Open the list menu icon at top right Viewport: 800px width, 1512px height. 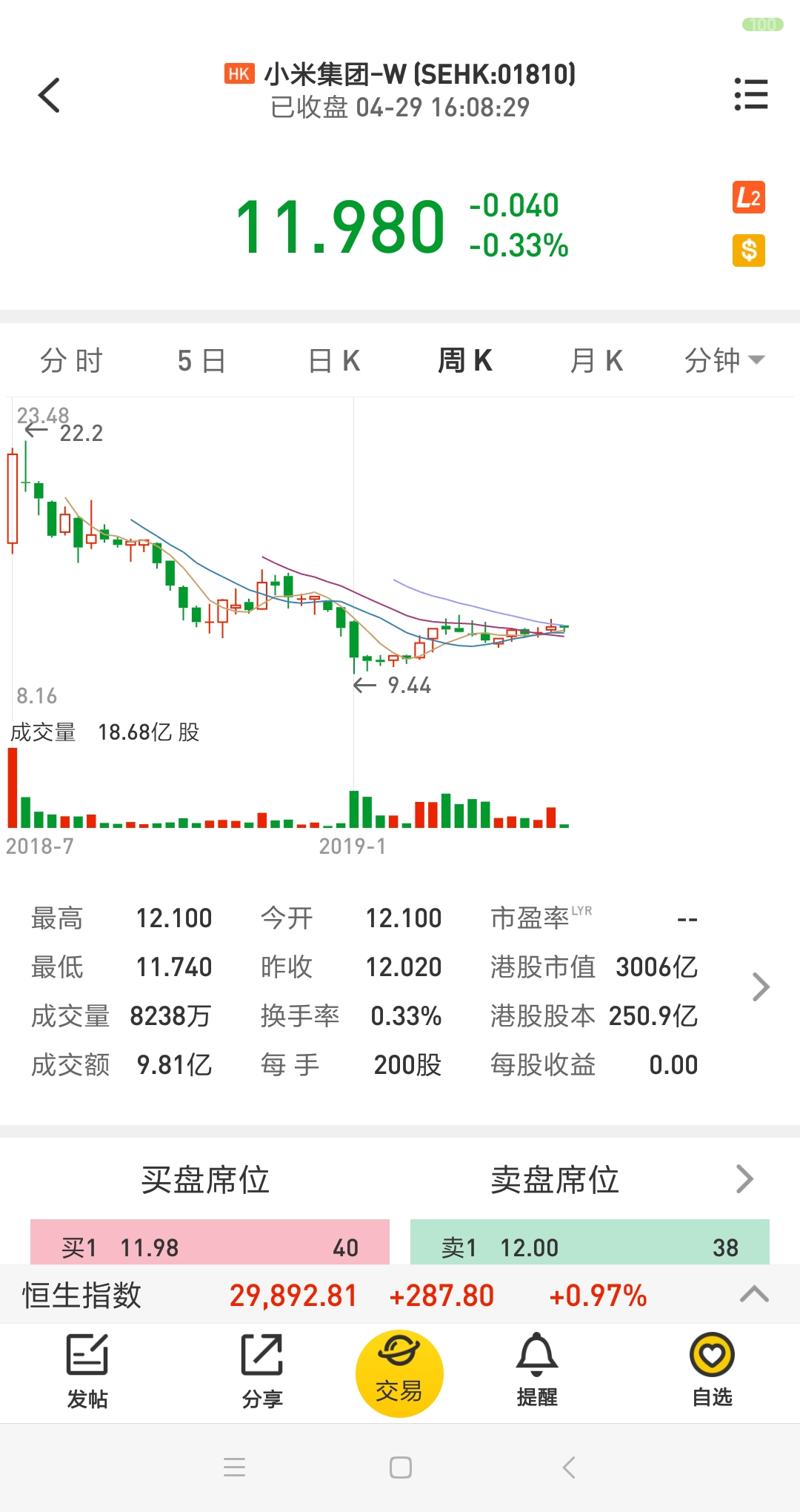750,94
